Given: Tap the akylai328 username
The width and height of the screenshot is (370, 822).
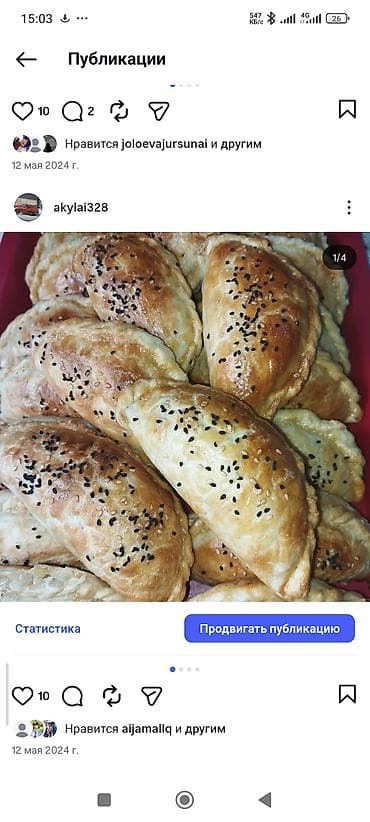Looking at the screenshot, I should pos(81,208).
